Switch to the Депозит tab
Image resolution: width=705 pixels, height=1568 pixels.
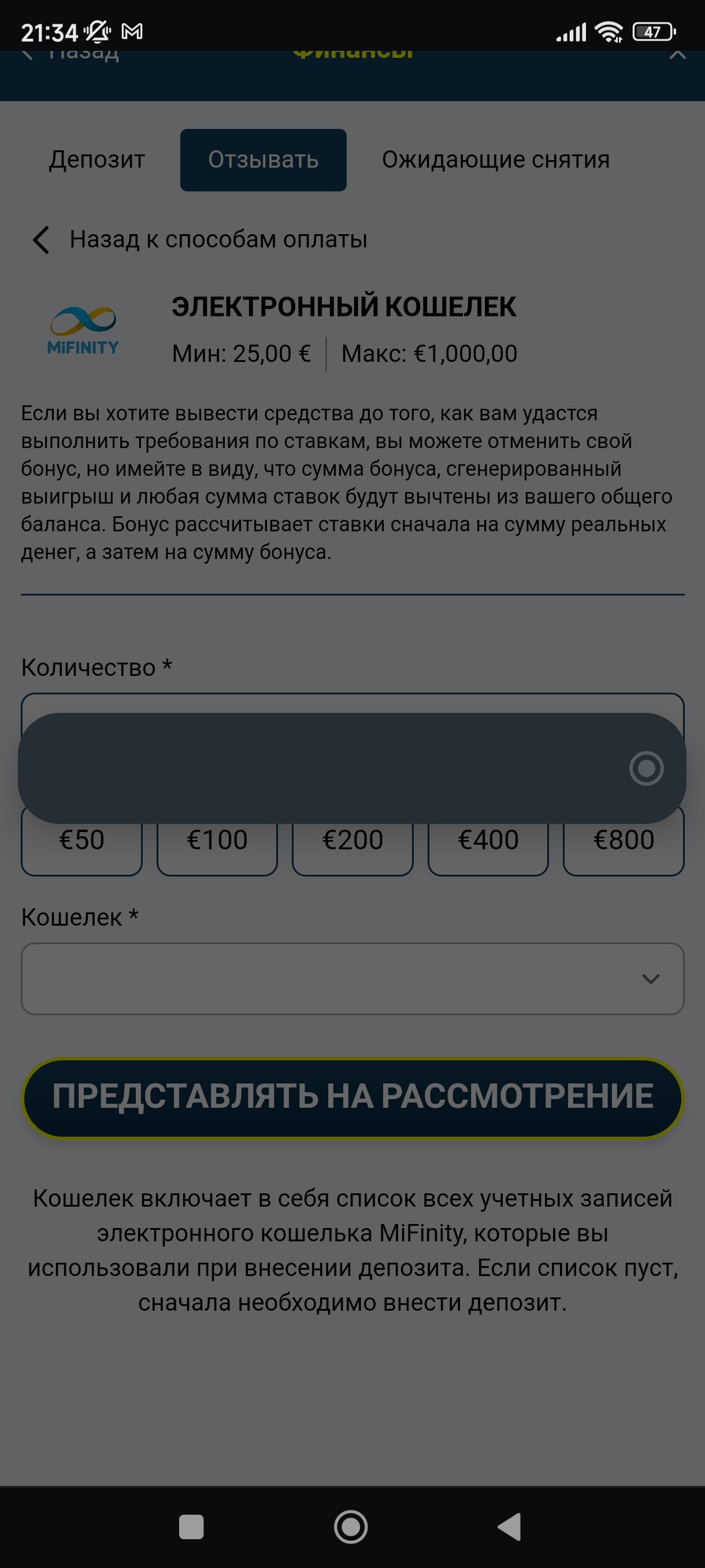tap(97, 160)
